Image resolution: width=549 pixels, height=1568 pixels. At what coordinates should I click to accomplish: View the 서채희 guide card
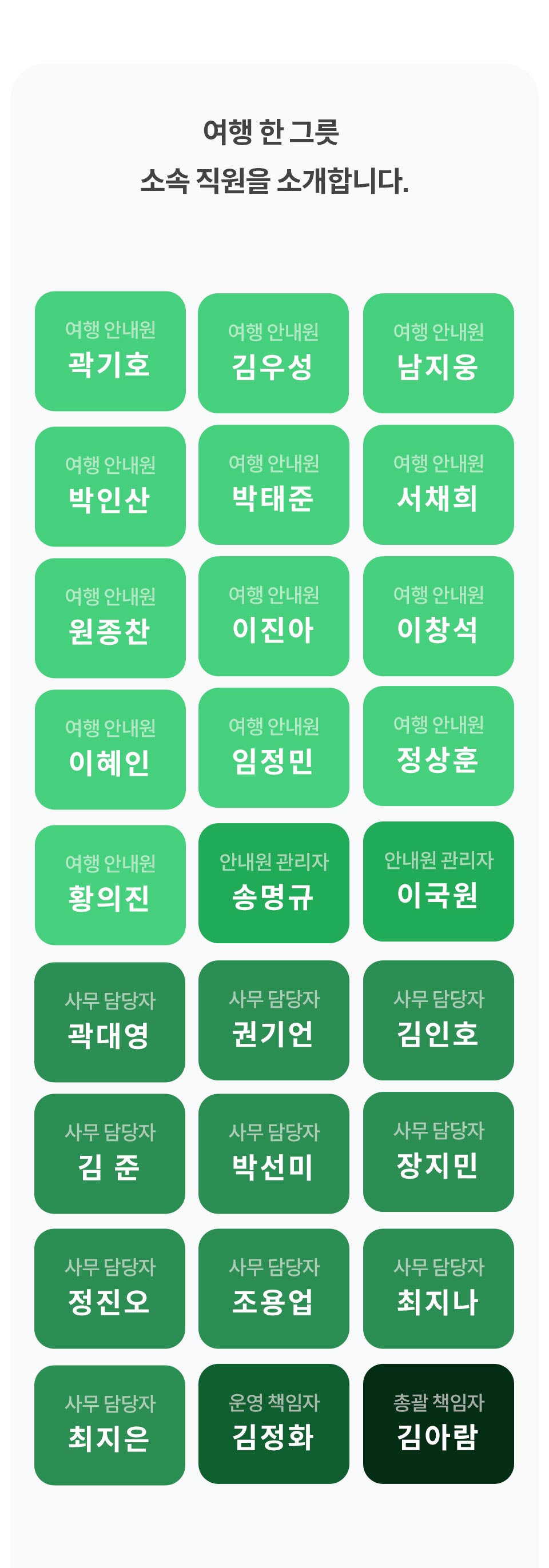(438, 485)
